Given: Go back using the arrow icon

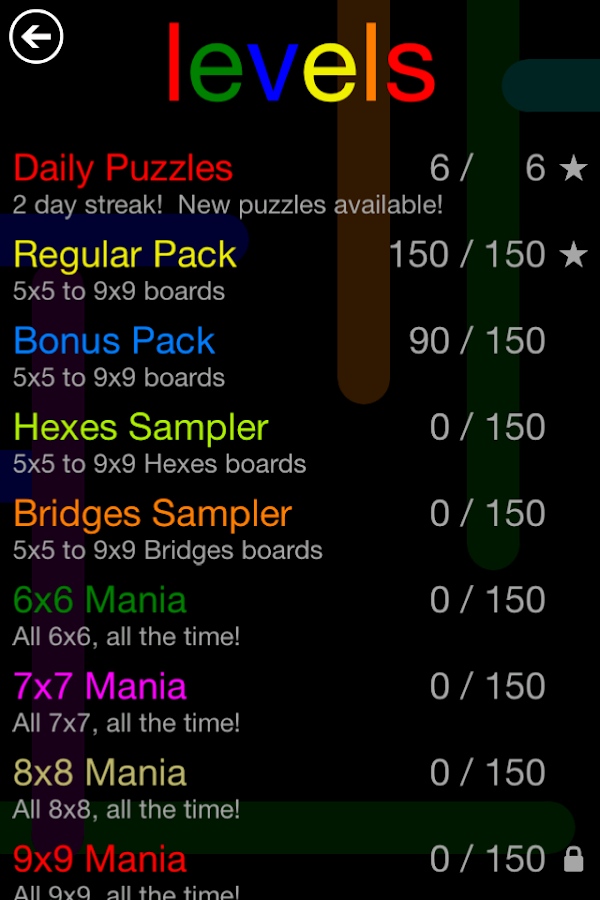Looking at the screenshot, I should click(x=36, y=38).
